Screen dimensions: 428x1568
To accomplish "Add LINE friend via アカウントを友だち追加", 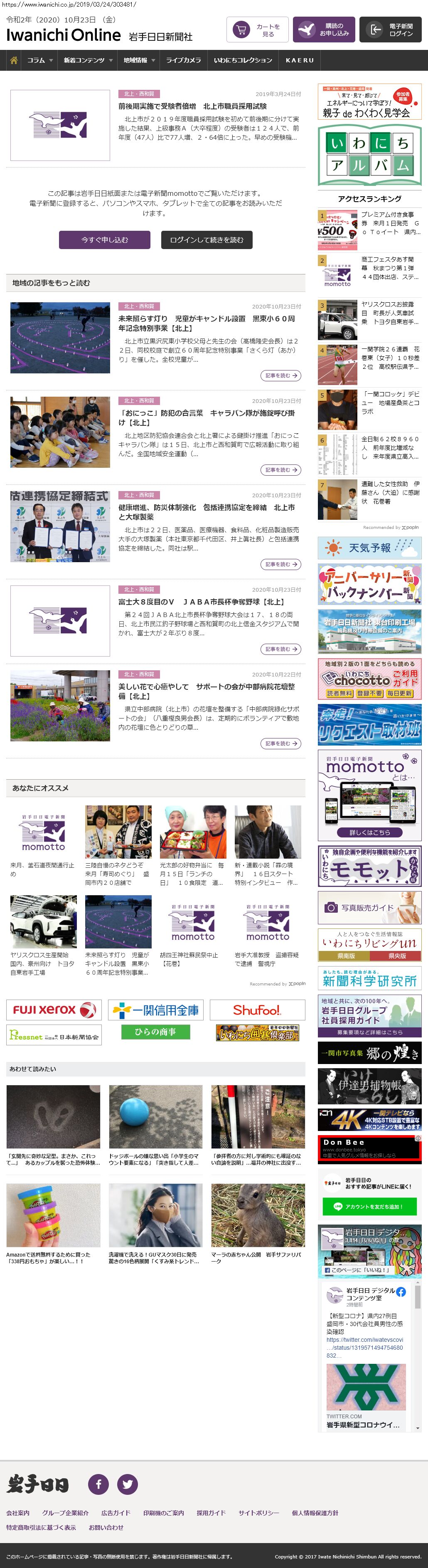I will click(370, 1206).
